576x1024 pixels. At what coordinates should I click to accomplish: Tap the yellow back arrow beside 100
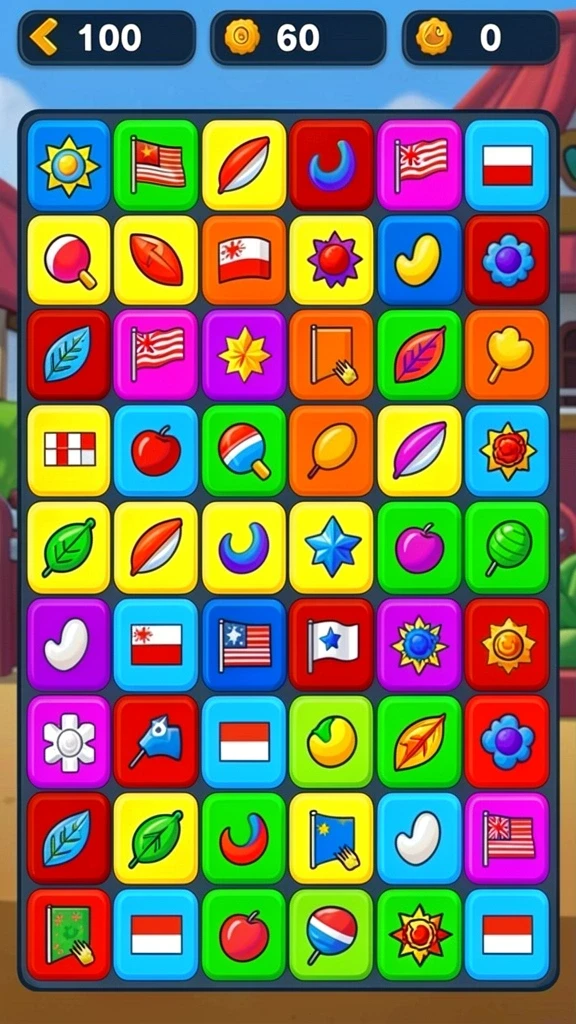pyautogui.click(x=44, y=37)
